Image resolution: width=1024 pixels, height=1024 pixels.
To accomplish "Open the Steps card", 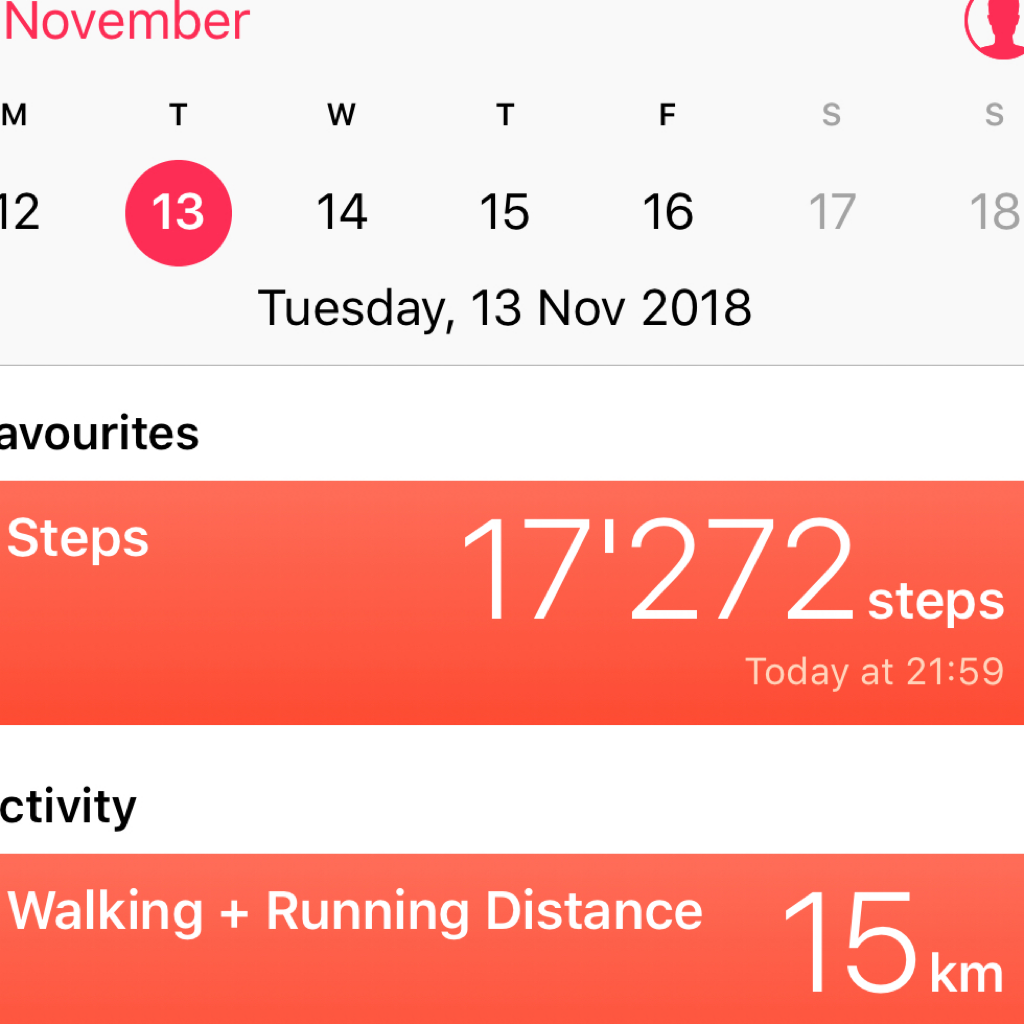I will pyautogui.click(x=512, y=602).
